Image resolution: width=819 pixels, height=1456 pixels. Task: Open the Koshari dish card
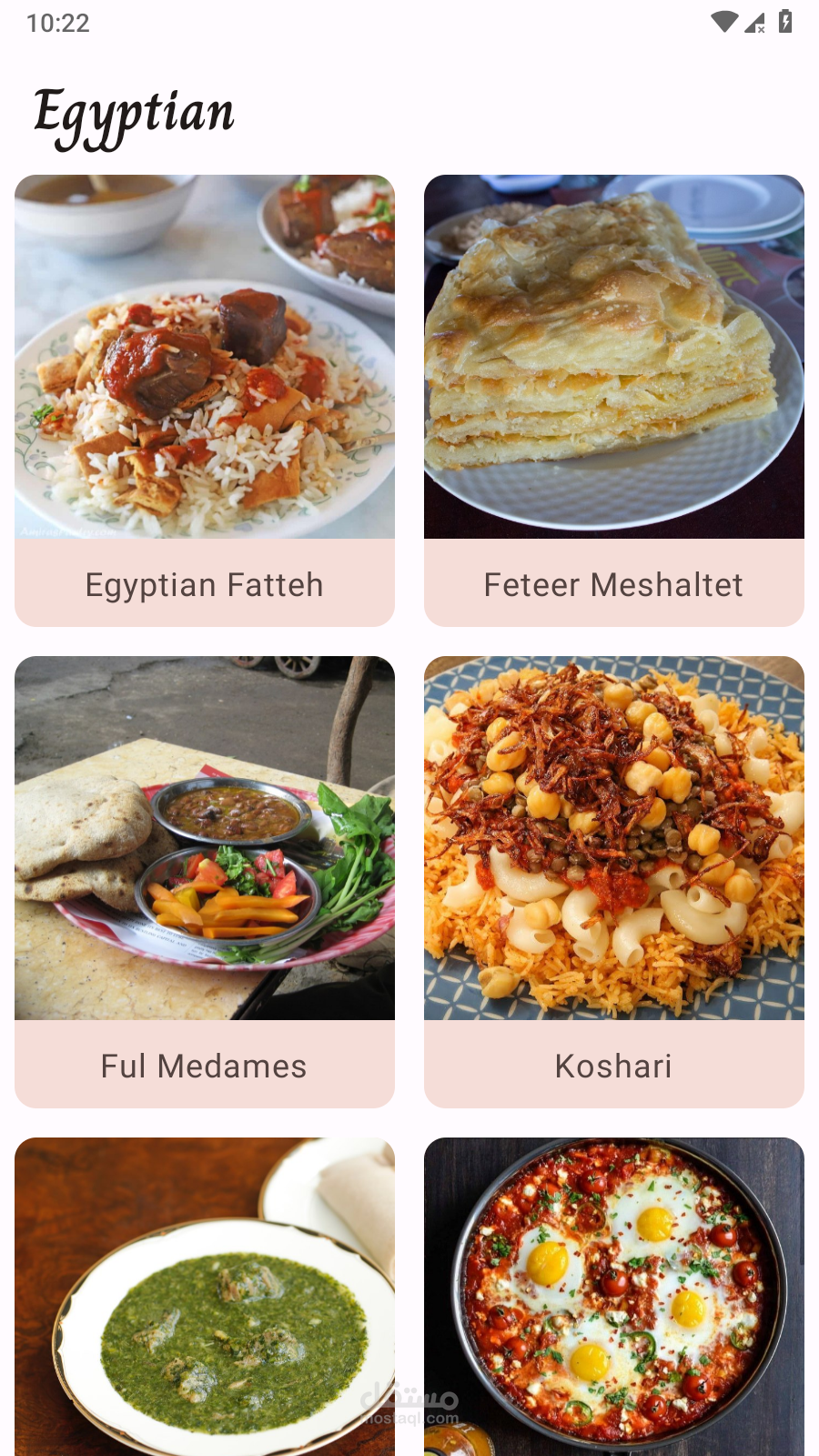[614, 881]
